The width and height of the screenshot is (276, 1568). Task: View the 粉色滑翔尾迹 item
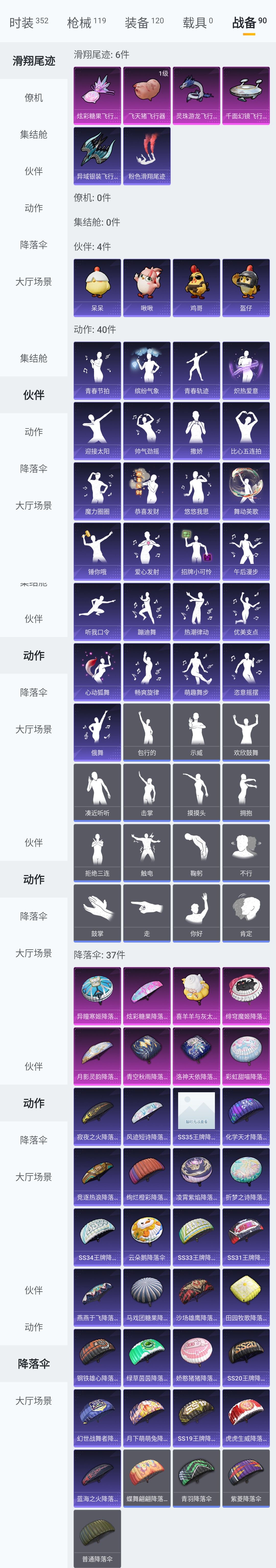pyautogui.click(x=147, y=155)
